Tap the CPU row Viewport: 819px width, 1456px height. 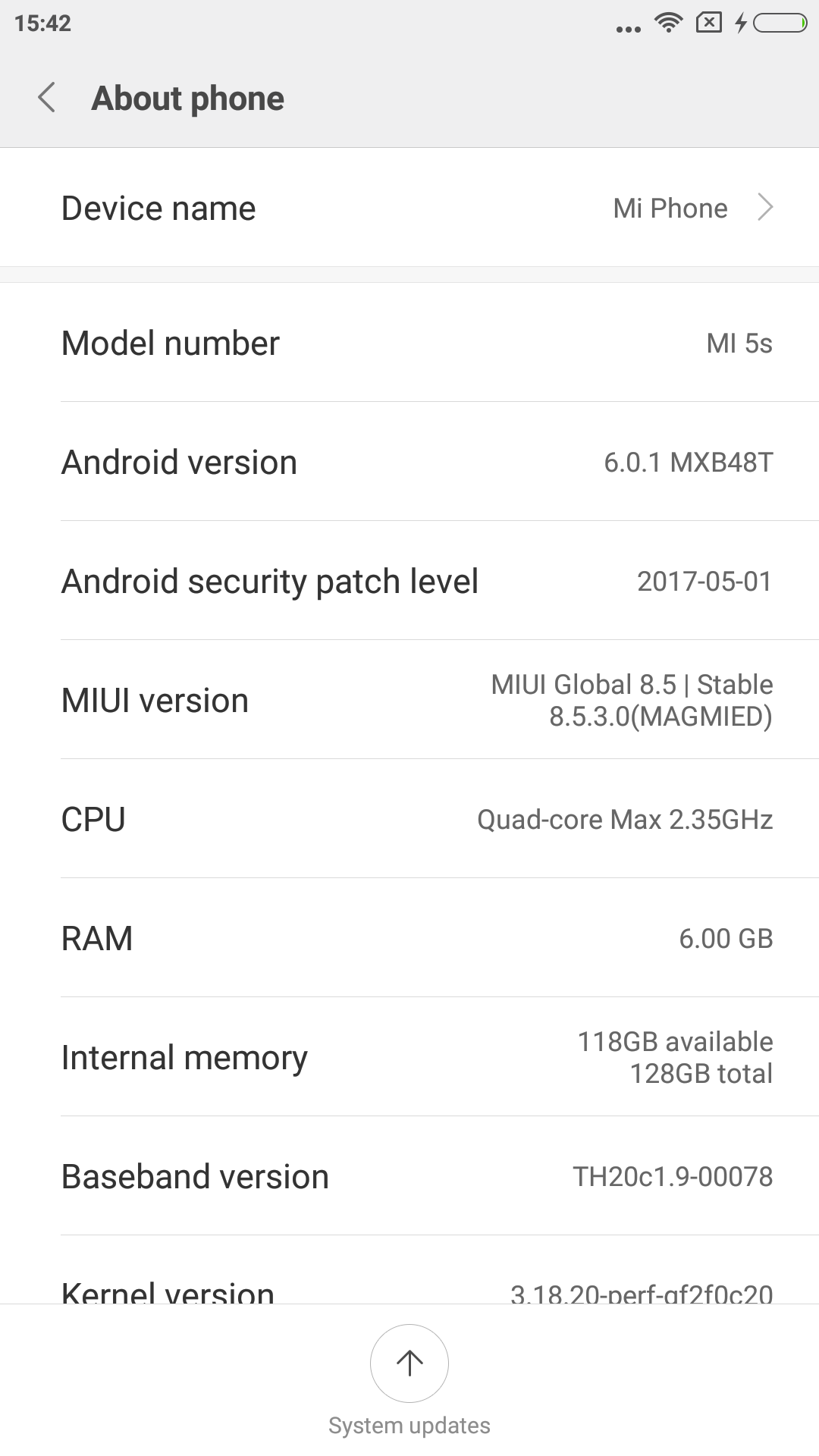[x=409, y=819]
